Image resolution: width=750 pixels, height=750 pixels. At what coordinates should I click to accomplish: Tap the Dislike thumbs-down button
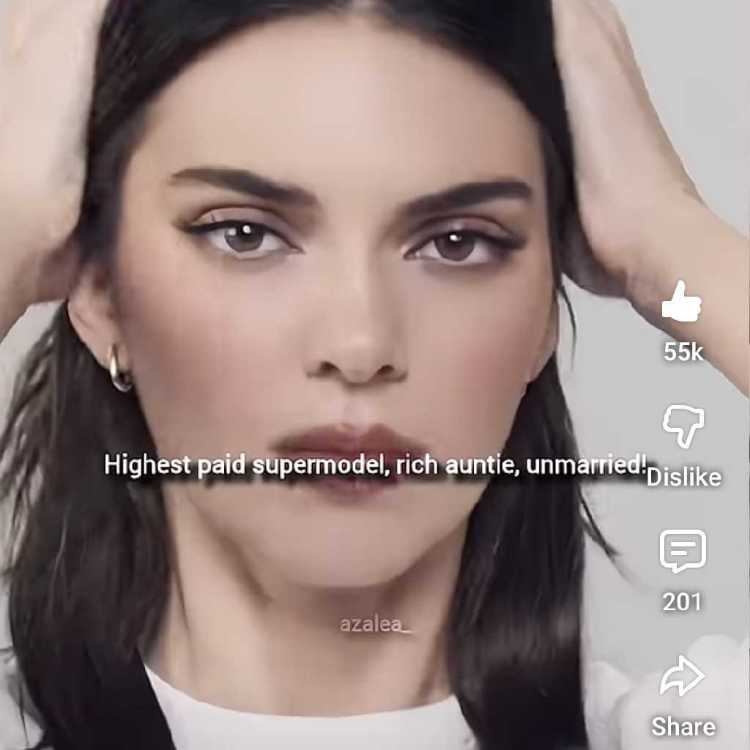(683, 427)
